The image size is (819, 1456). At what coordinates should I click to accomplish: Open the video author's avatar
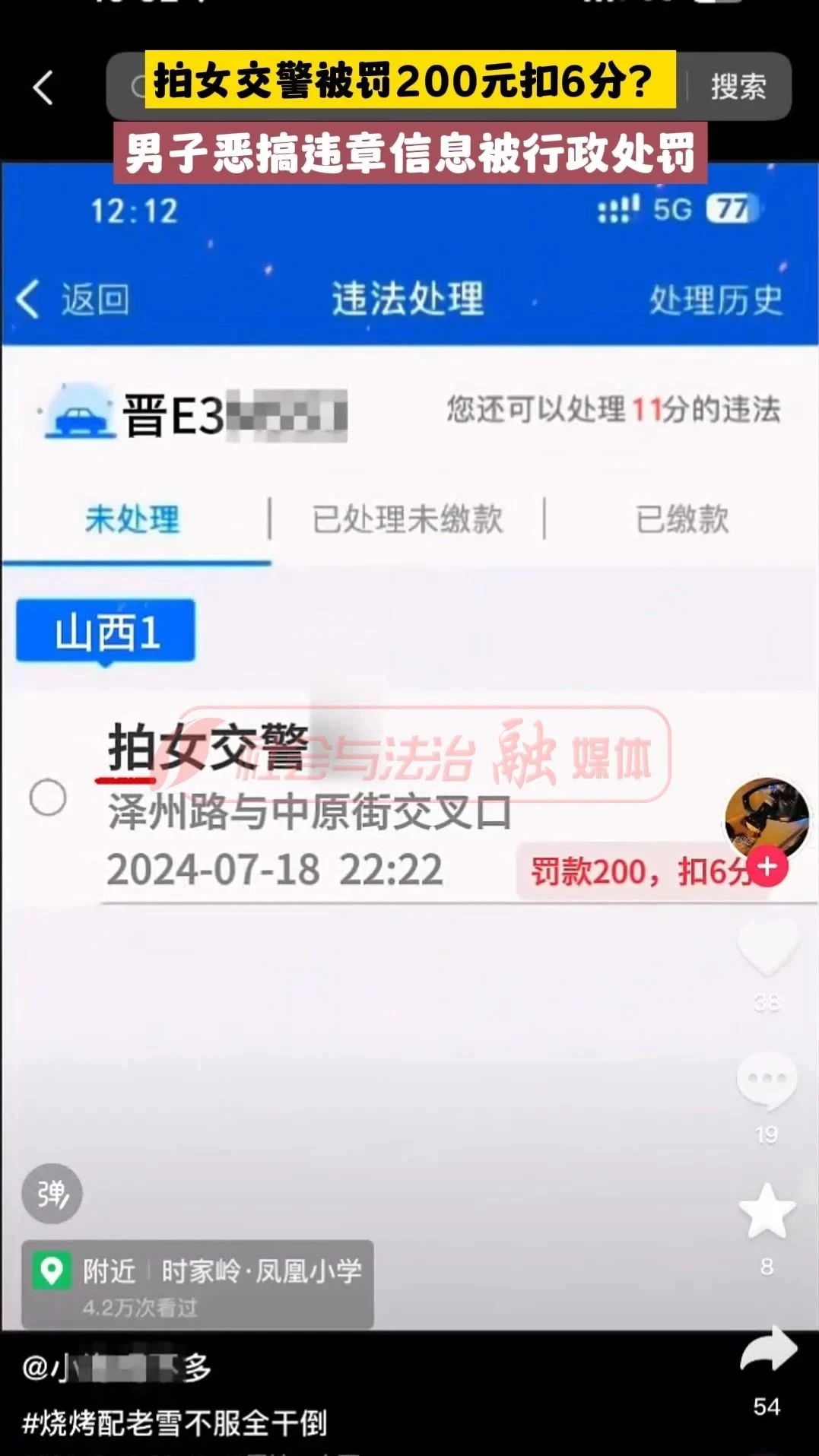pyautogui.click(x=765, y=818)
